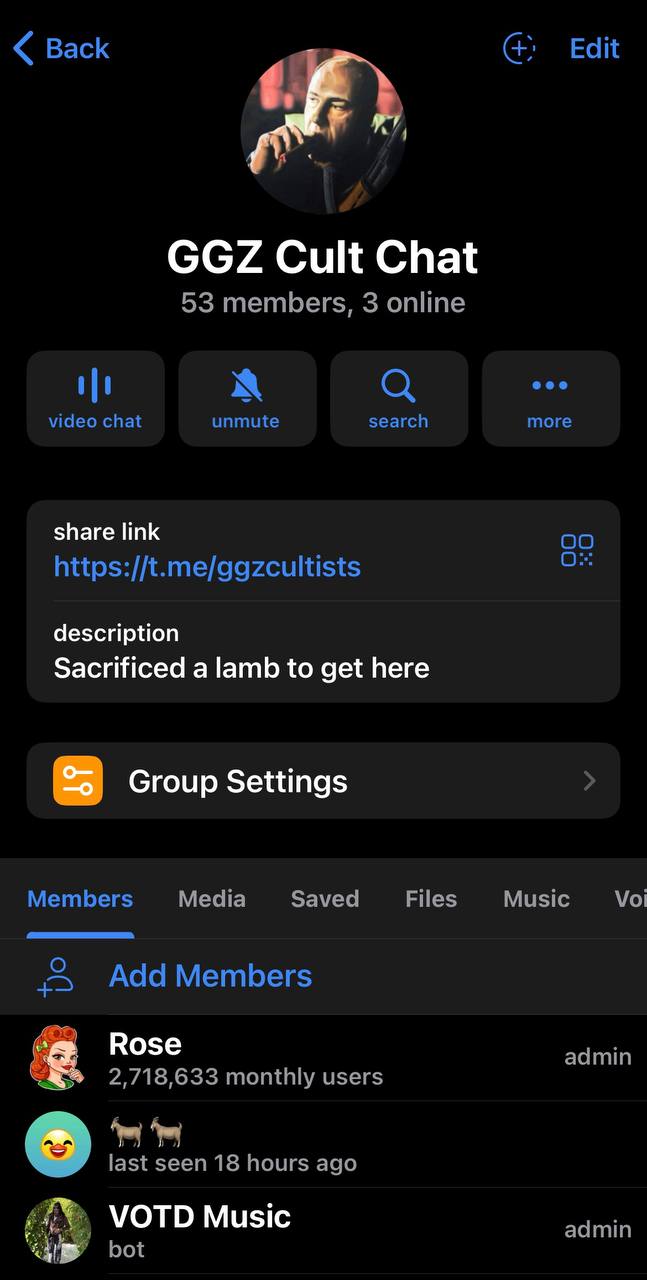The height and width of the screenshot is (1280, 647).
Task: Tap the add story plus icon
Action: click(519, 48)
